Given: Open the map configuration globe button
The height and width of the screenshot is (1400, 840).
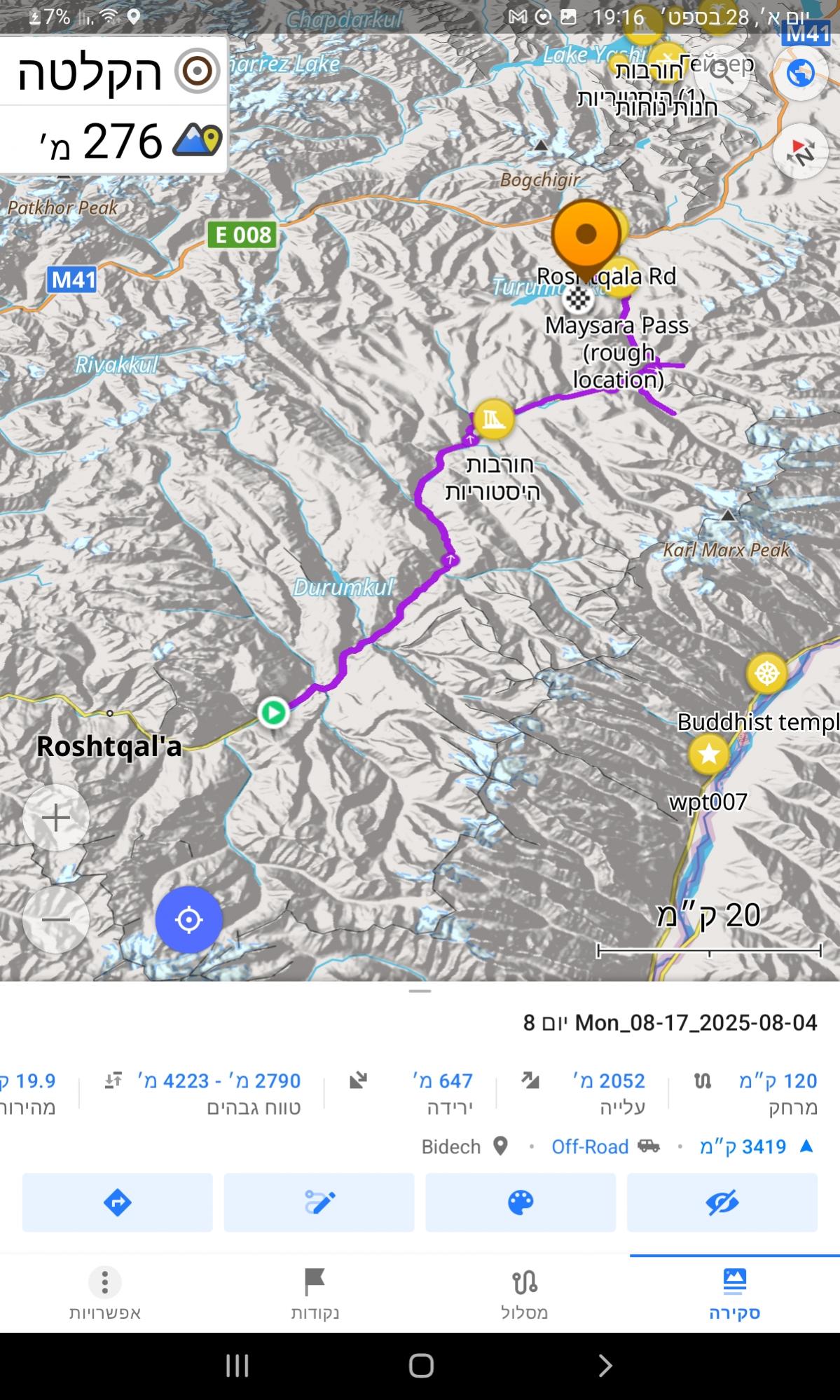Looking at the screenshot, I should point(800,73).
